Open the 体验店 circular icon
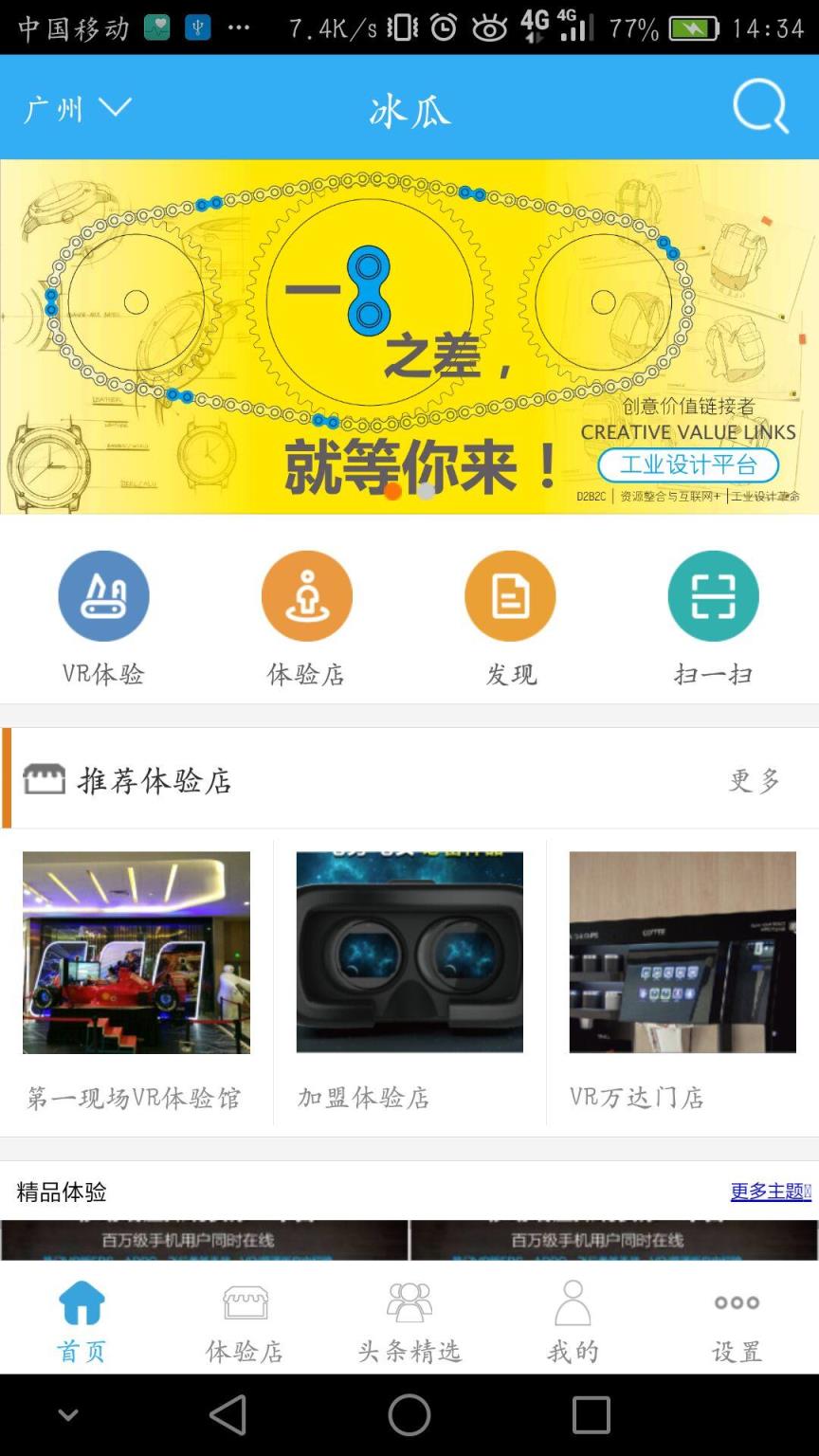 (x=307, y=595)
